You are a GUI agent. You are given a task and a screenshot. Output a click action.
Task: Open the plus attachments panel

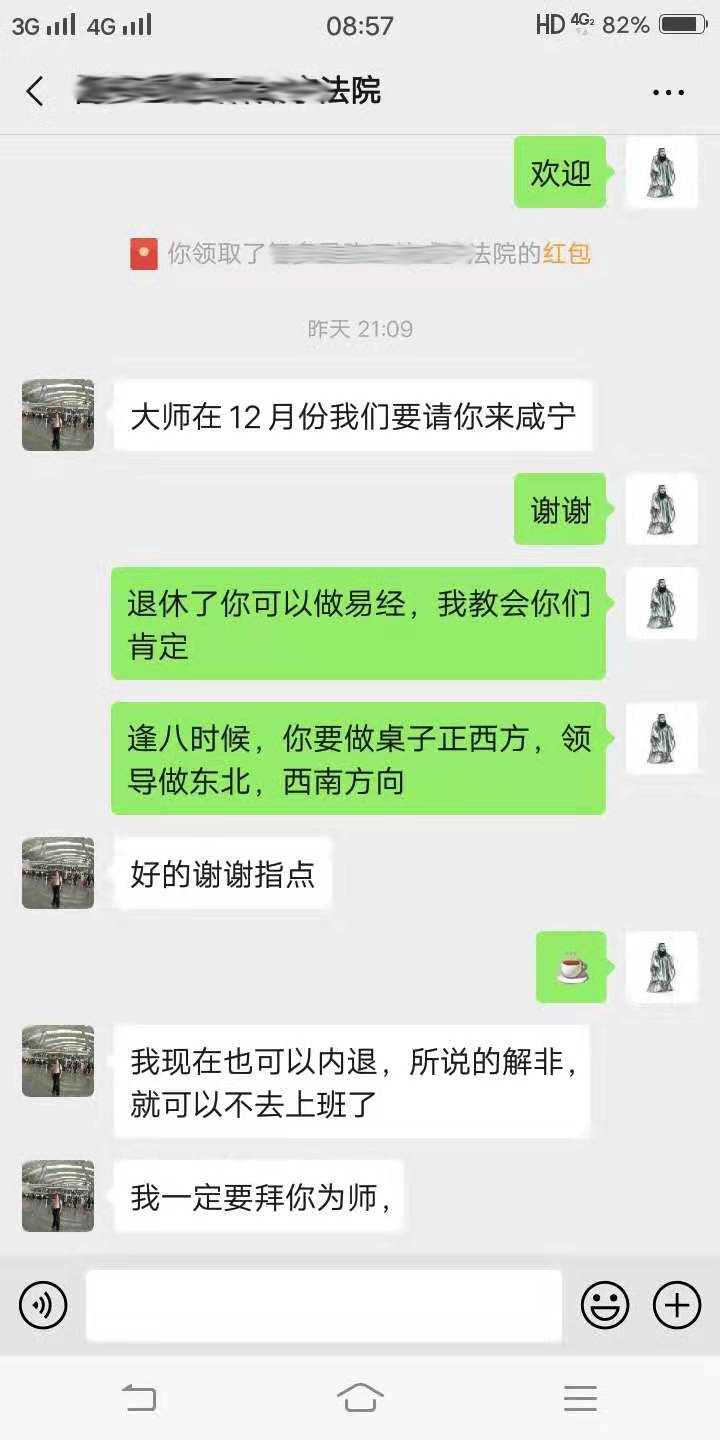click(x=677, y=1305)
